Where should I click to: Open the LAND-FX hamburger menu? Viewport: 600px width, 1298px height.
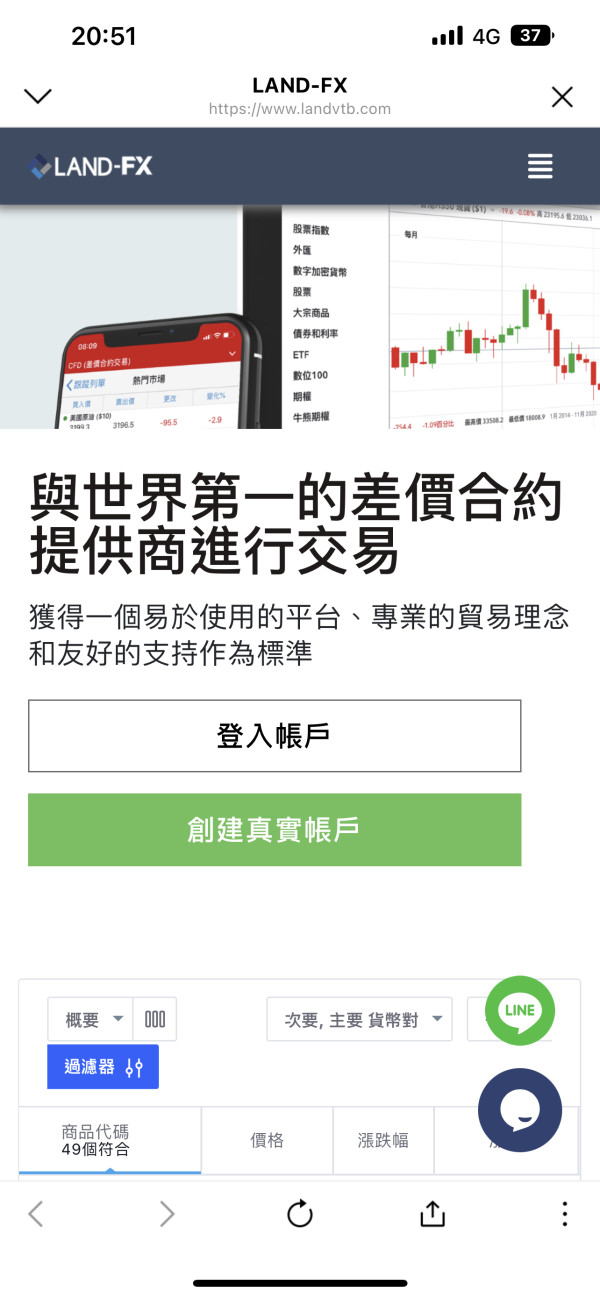point(540,166)
